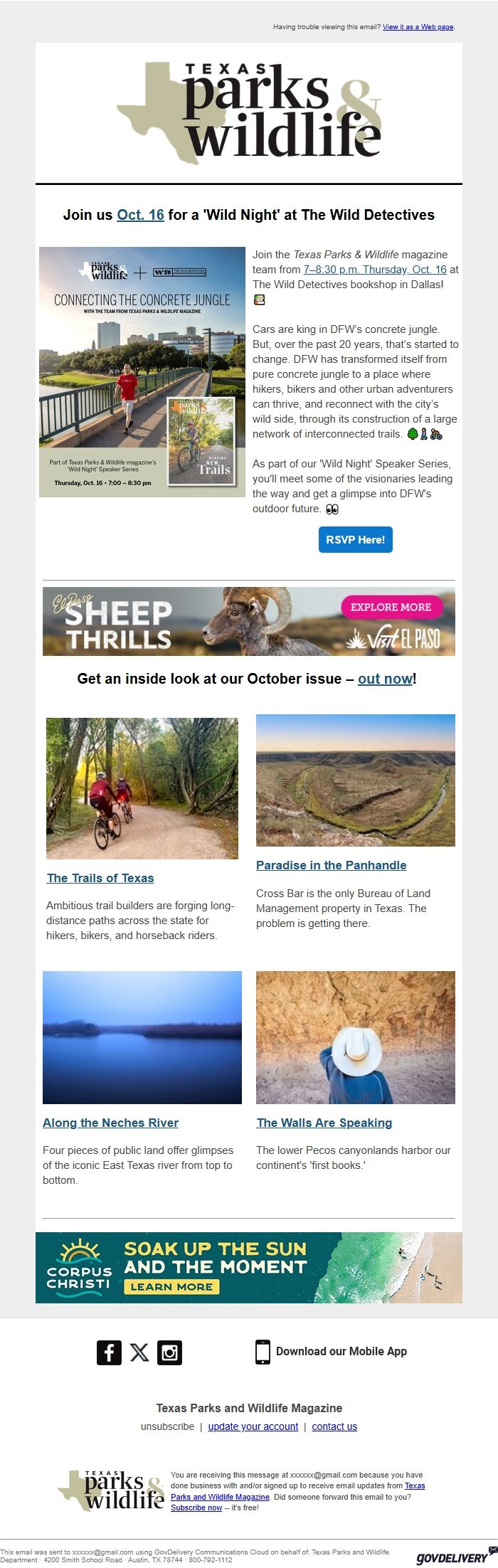
Task: Open the Sheep Thrills El Paso banner
Action: (249, 621)
